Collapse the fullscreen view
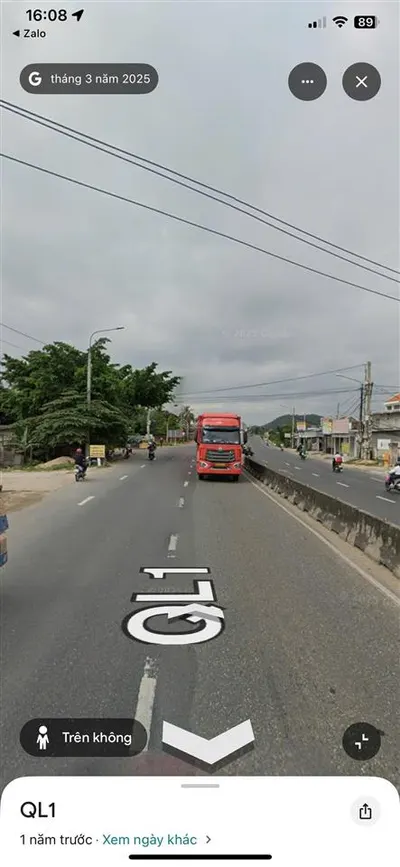The height and width of the screenshot is (867, 400). (x=361, y=741)
